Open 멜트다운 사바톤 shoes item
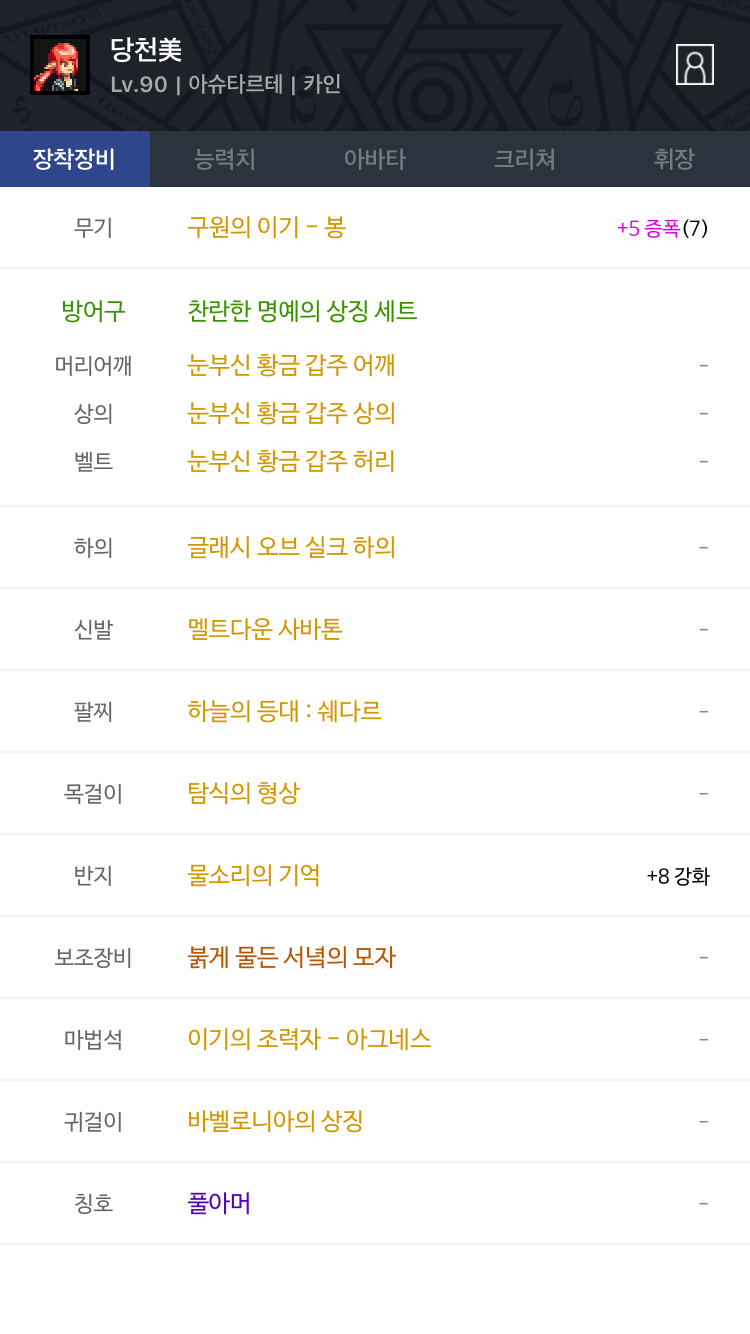Viewport: 750px width, 1334px height. [265, 629]
